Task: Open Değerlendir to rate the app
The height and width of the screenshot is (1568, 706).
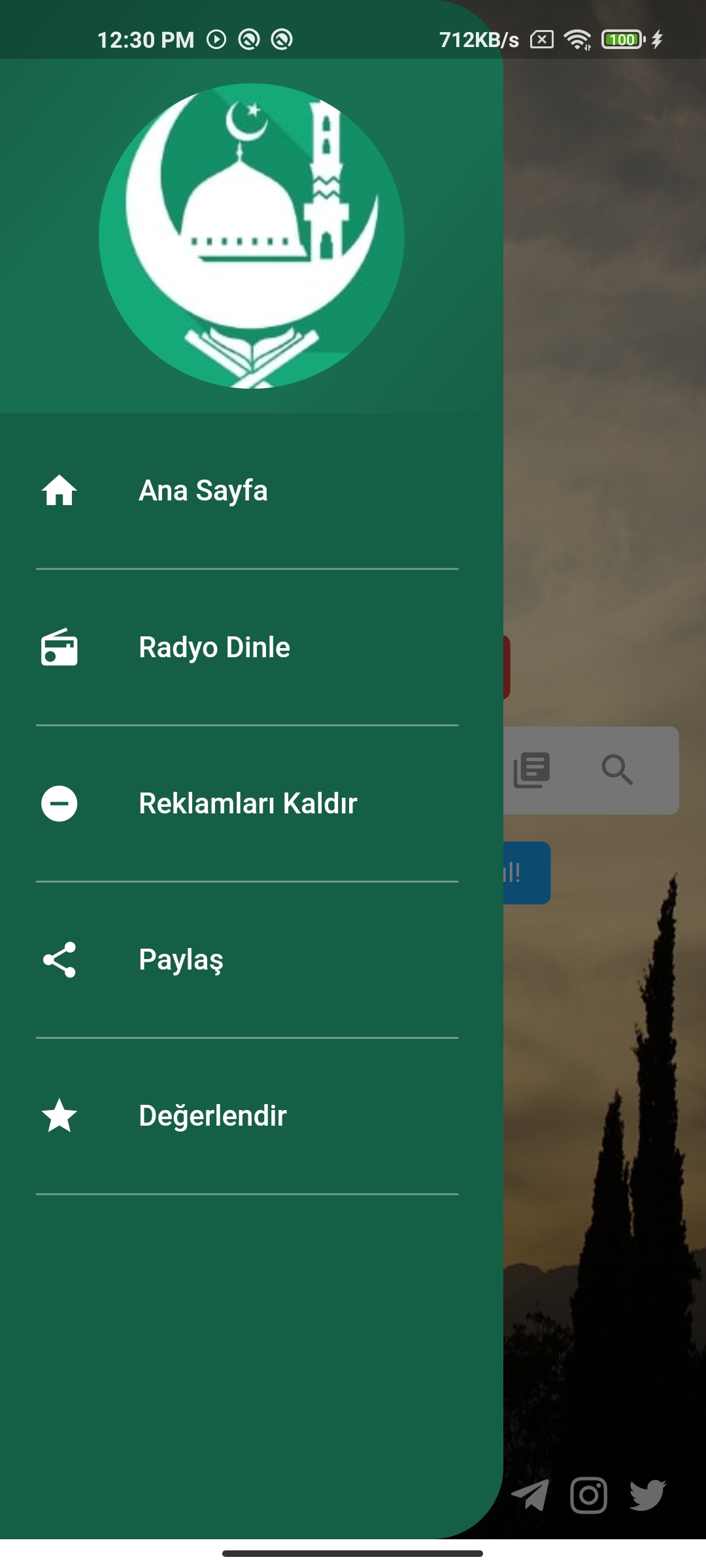Action: point(247,1116)
